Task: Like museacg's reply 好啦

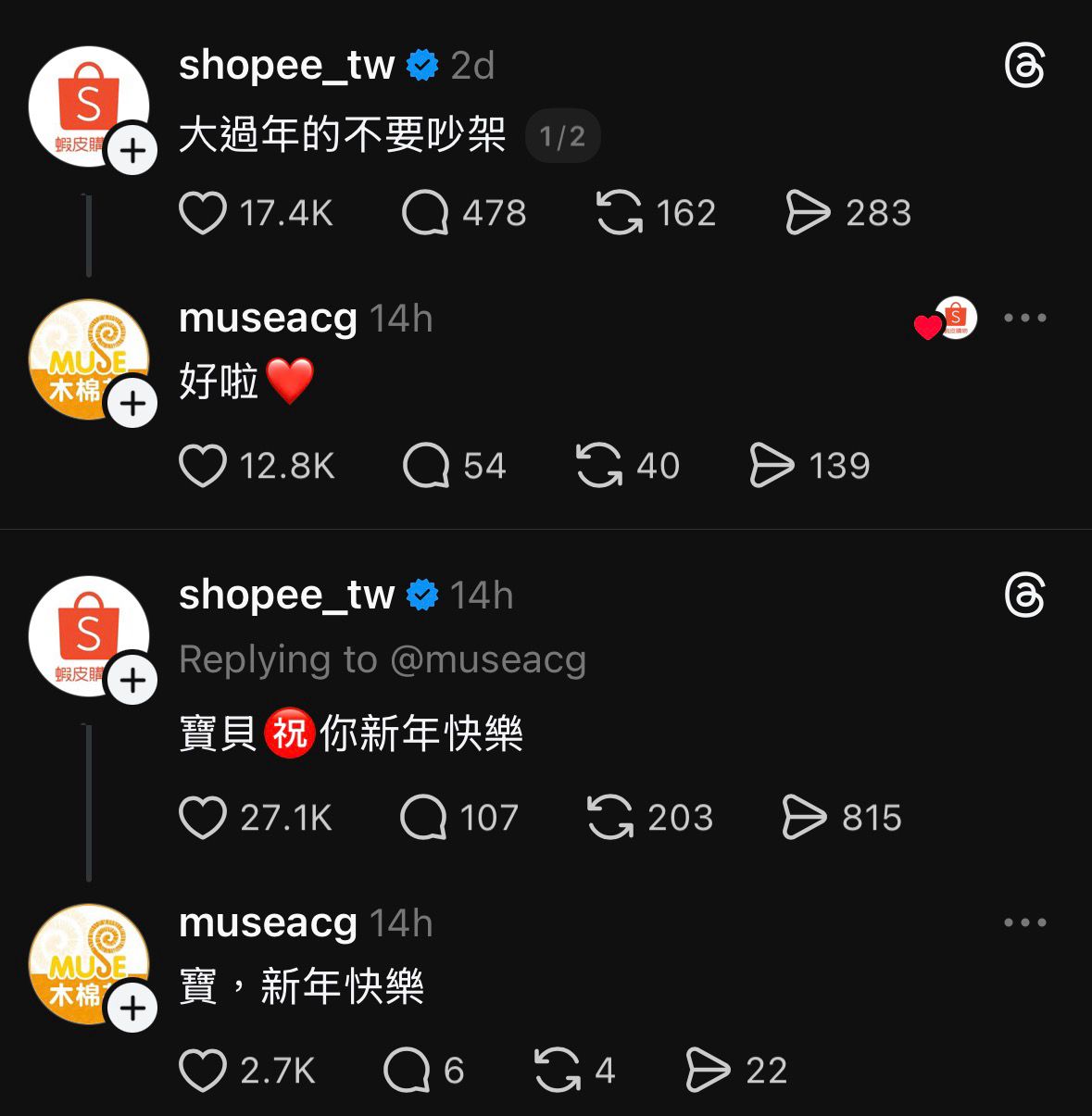Action: [203, 466]
